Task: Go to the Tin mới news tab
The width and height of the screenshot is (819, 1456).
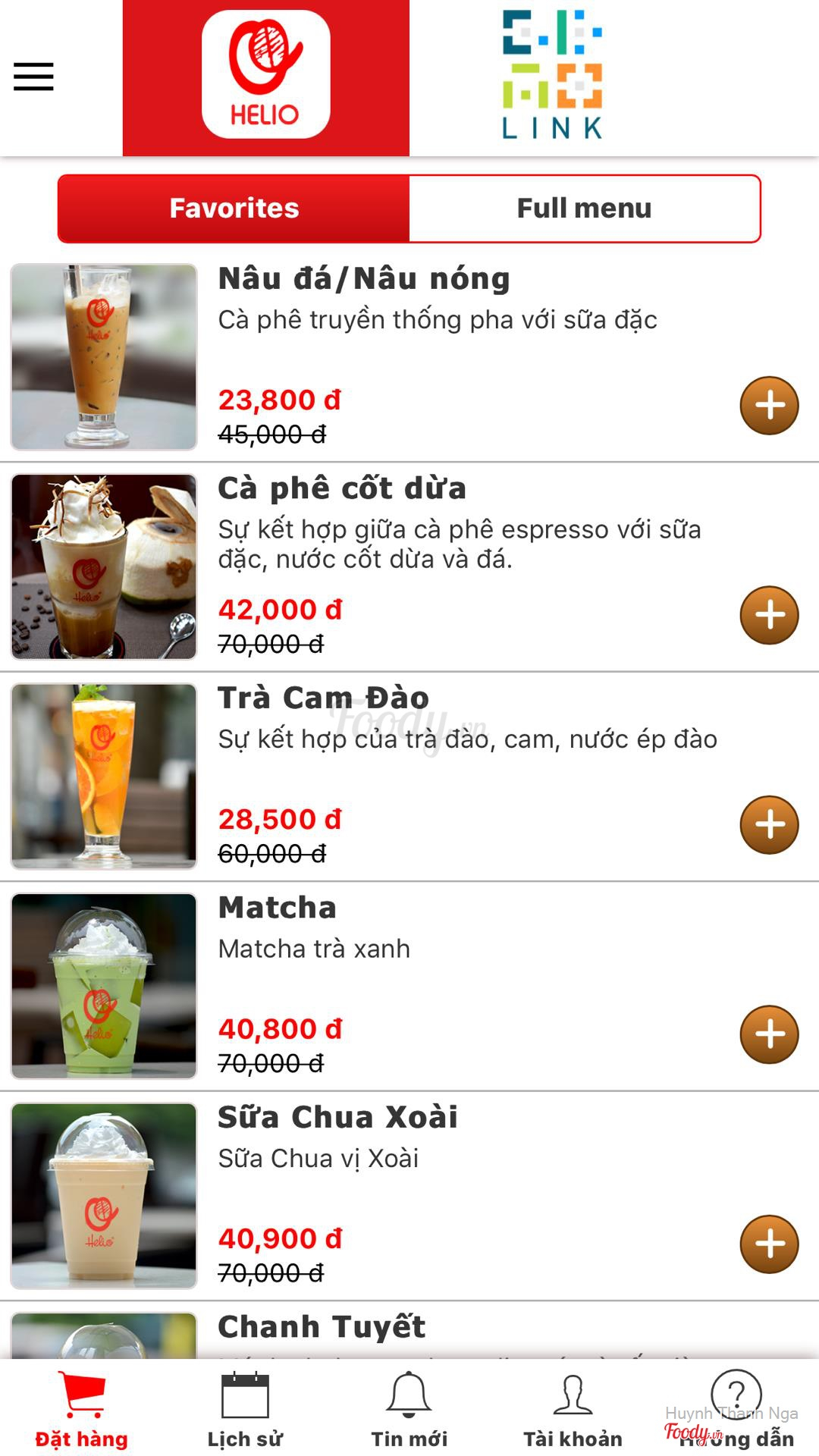Action: click(409, 1409)
